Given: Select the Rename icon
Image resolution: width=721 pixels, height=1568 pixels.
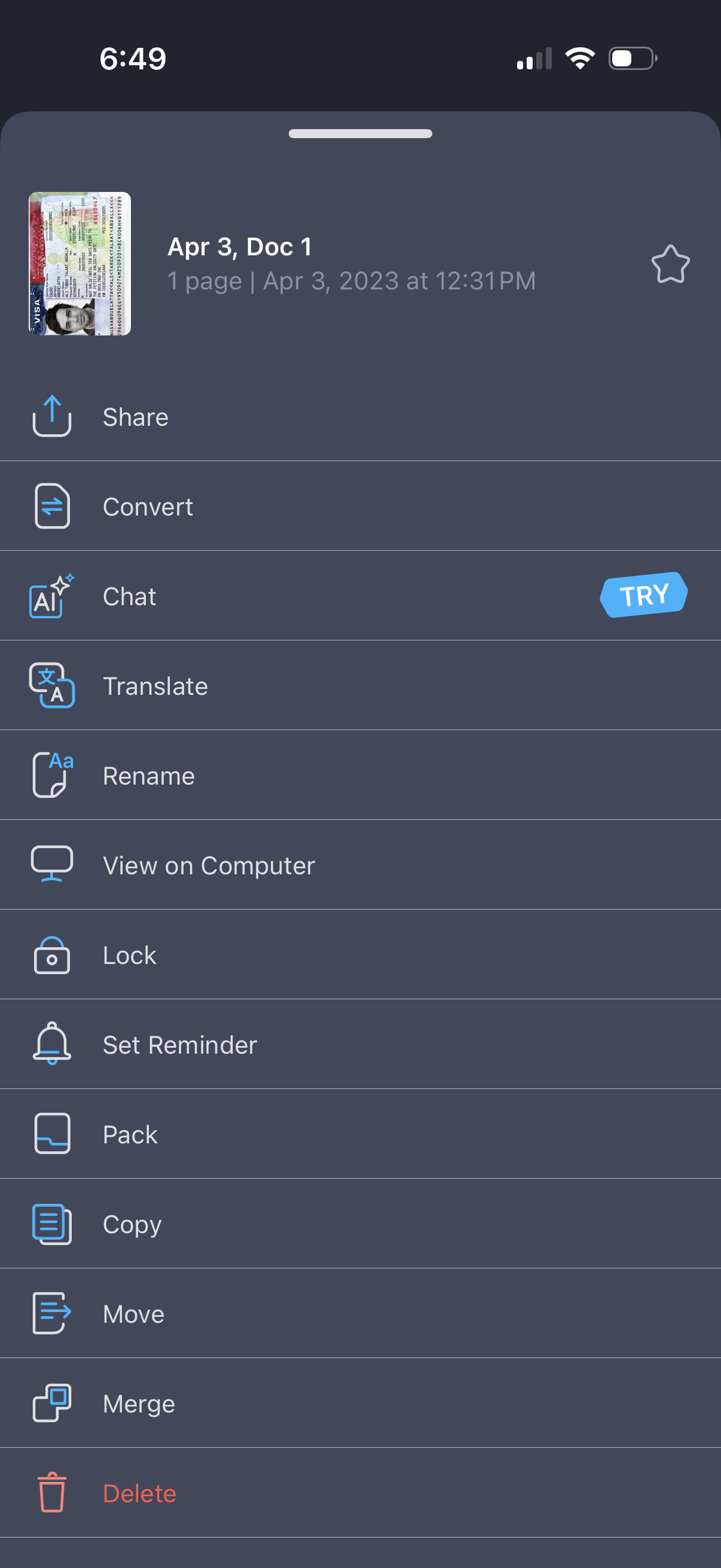Looking at the screenshot, I should (52, 775).
